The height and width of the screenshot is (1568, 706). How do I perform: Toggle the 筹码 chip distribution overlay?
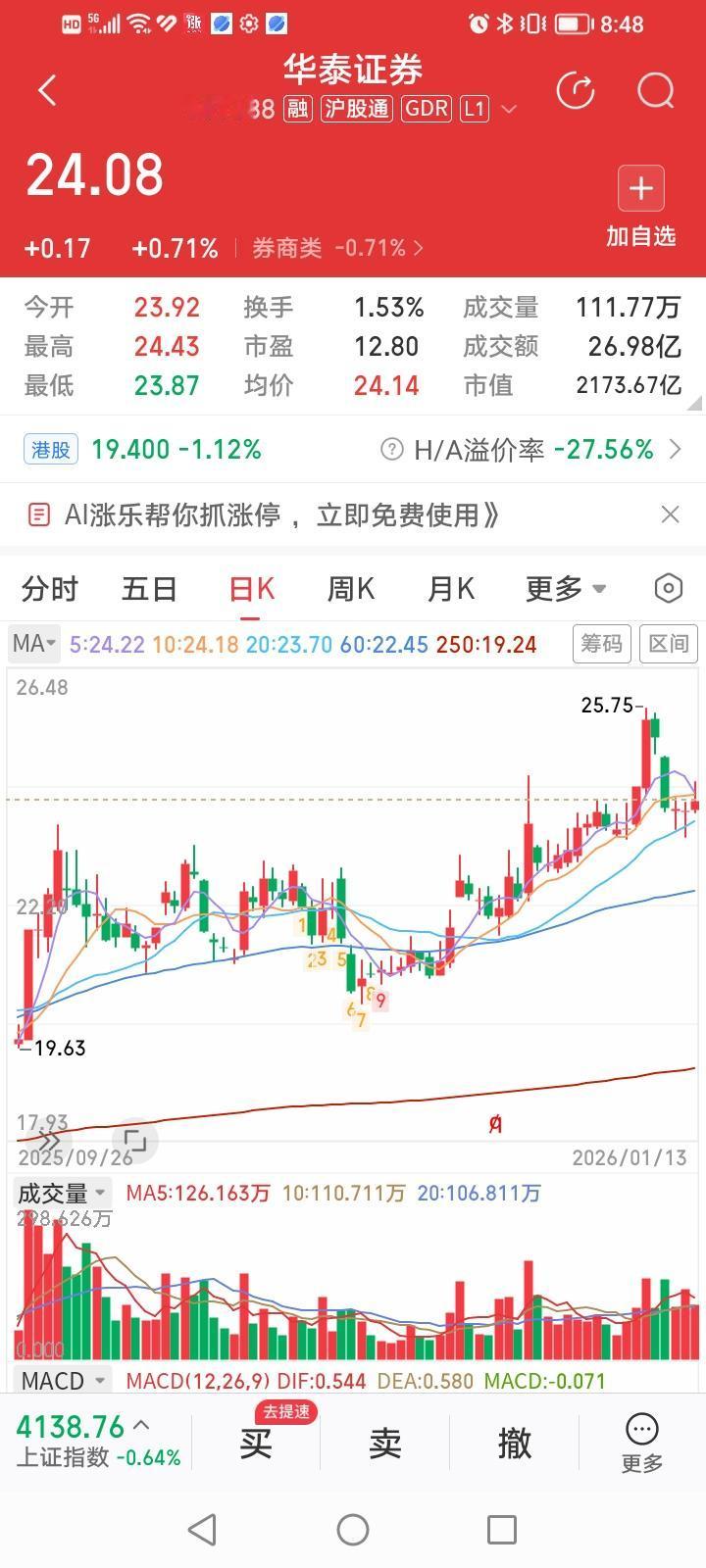point(601,644)
